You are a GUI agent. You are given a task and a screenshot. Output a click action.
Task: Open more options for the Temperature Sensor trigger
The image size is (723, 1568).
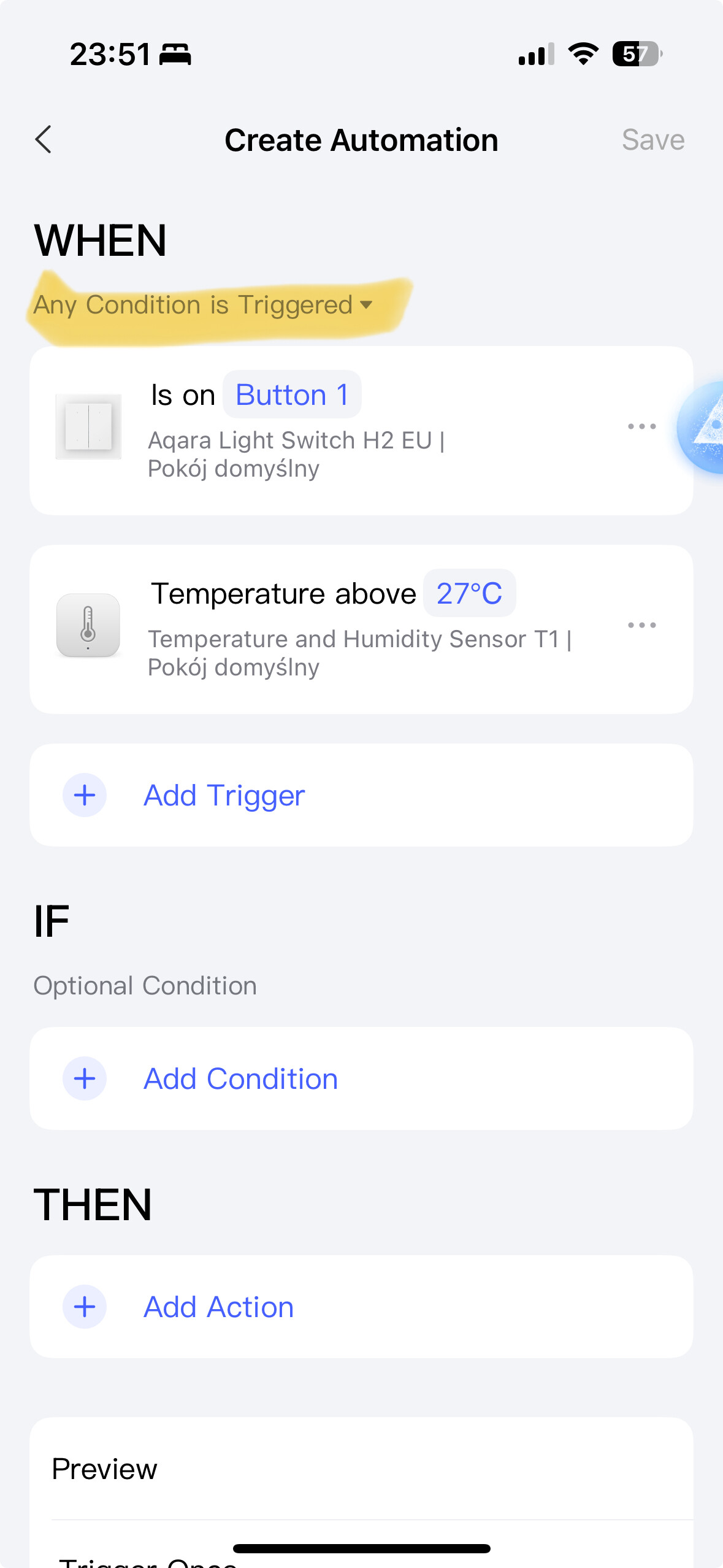pyautogui.click(x=641, y=625)
